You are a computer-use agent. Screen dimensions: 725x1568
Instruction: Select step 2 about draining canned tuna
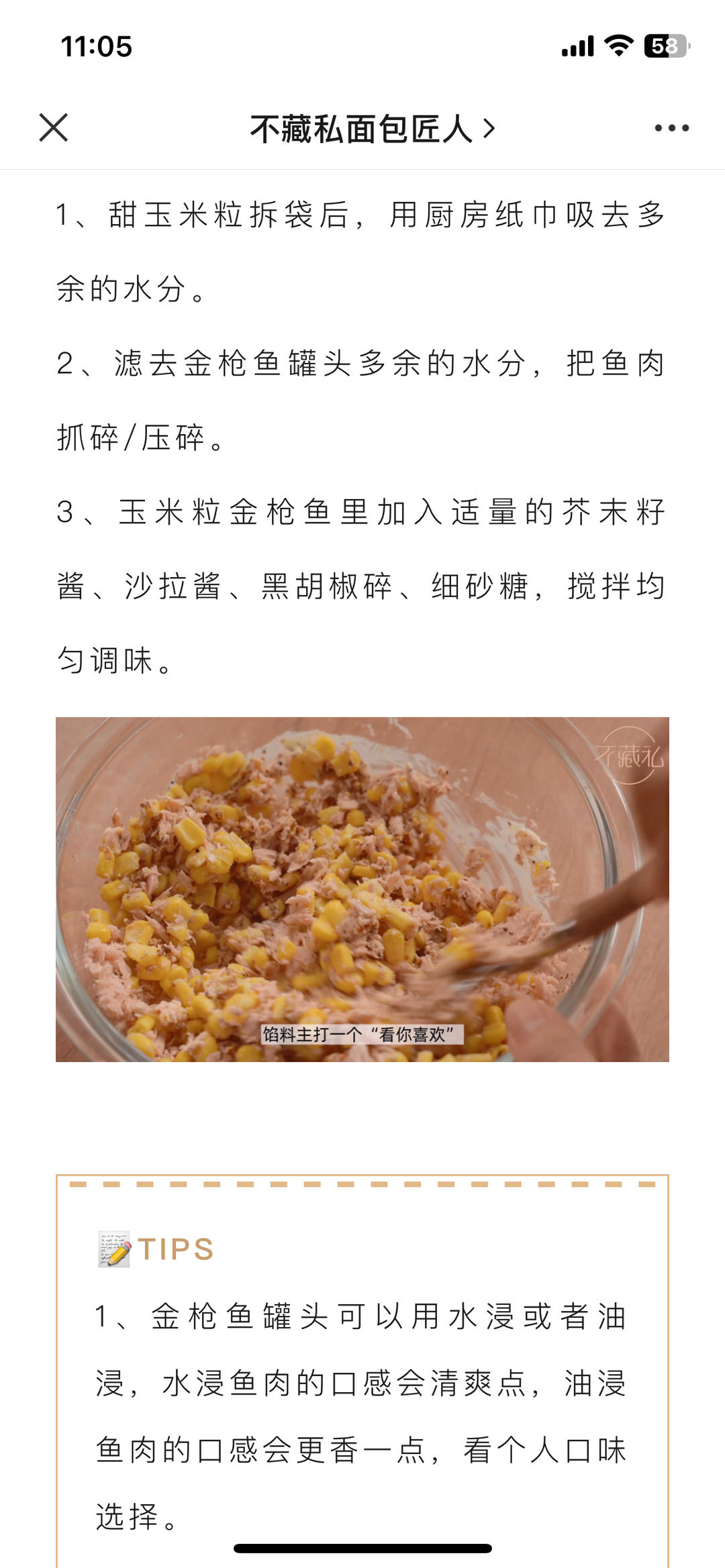coord(362,396)
